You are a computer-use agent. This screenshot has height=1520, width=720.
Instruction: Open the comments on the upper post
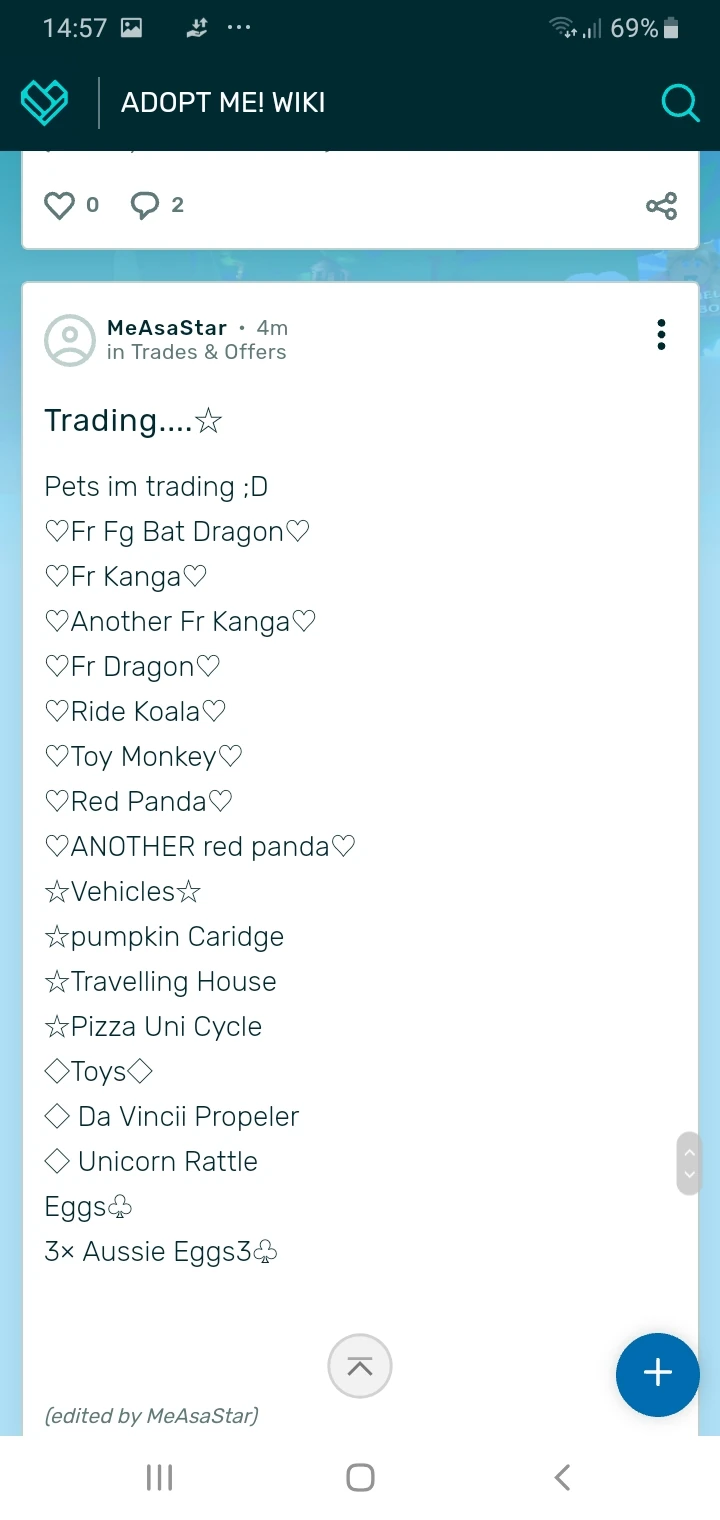click(146, 204)
